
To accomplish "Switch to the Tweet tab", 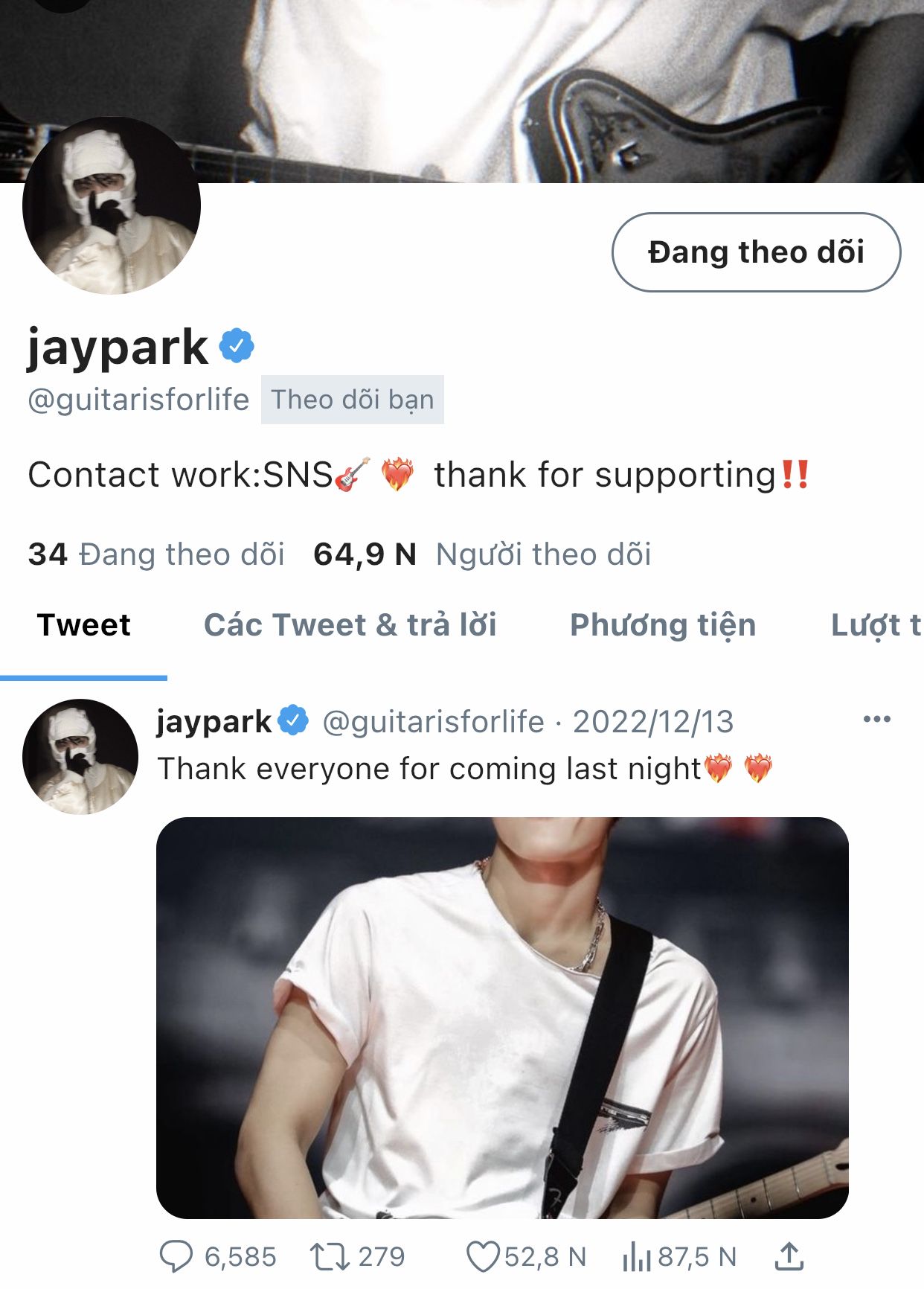I will coord(83,625).
